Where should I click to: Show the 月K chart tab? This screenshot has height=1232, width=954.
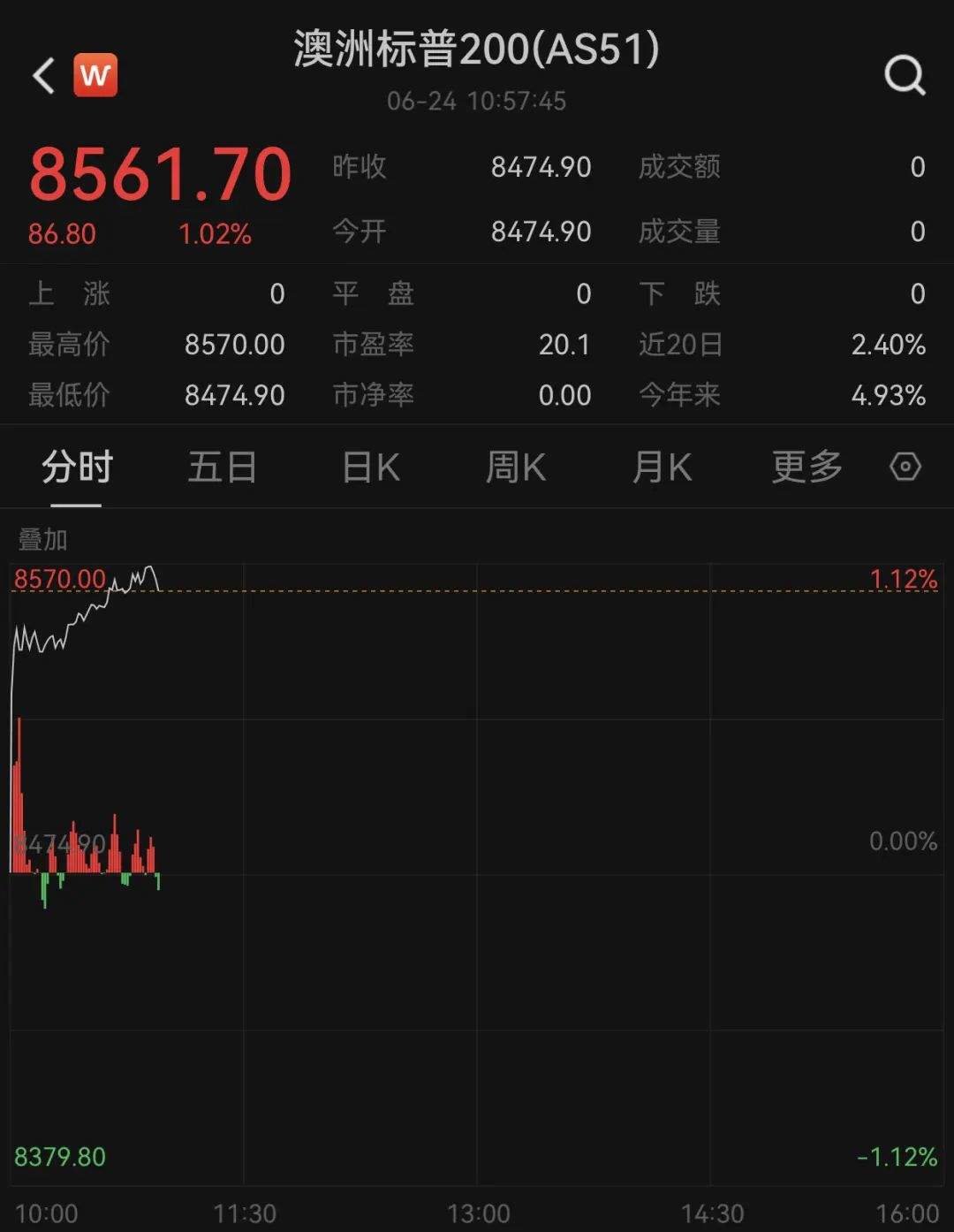tap(662, 467)
